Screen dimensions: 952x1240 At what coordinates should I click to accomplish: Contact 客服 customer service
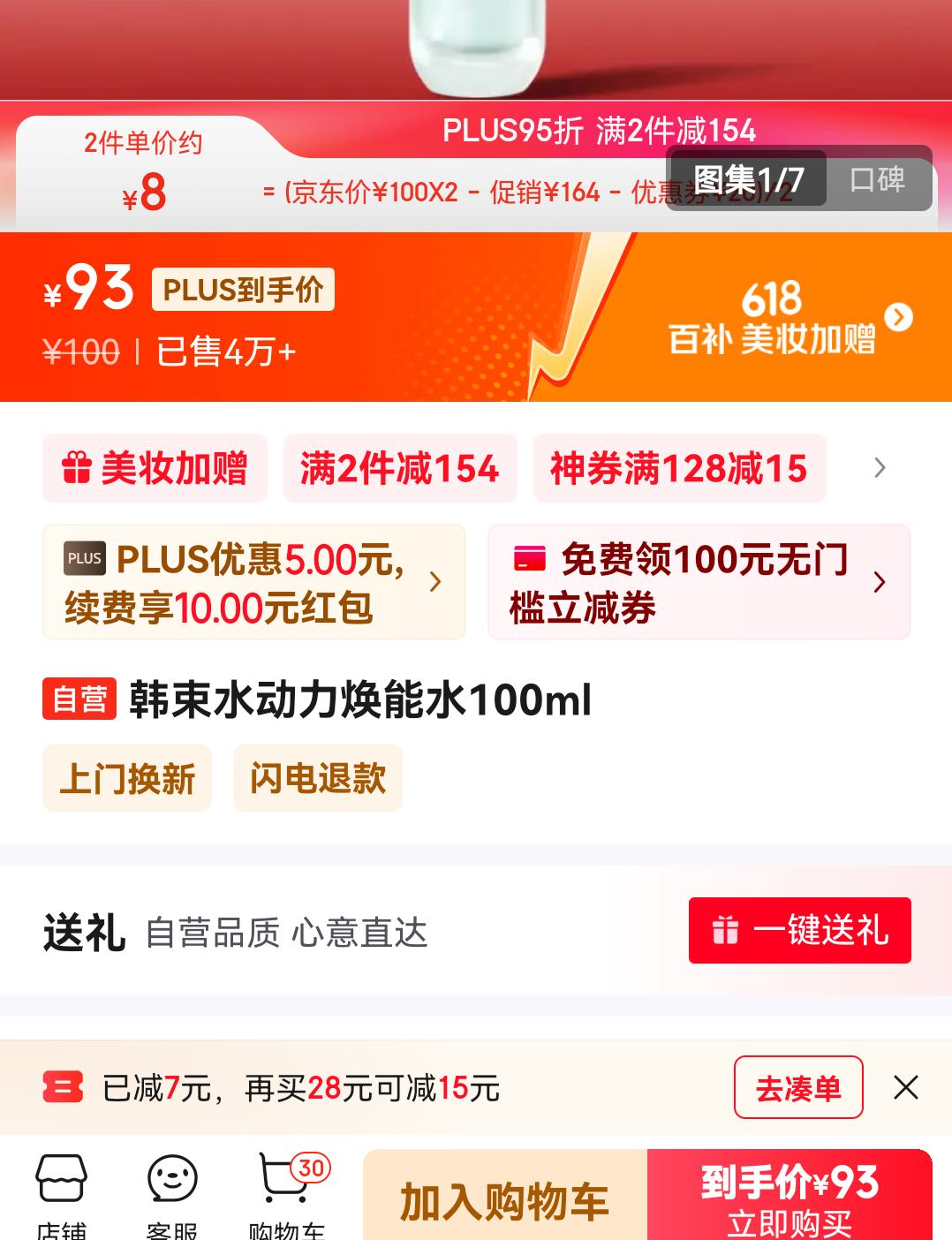(172, 1192)
